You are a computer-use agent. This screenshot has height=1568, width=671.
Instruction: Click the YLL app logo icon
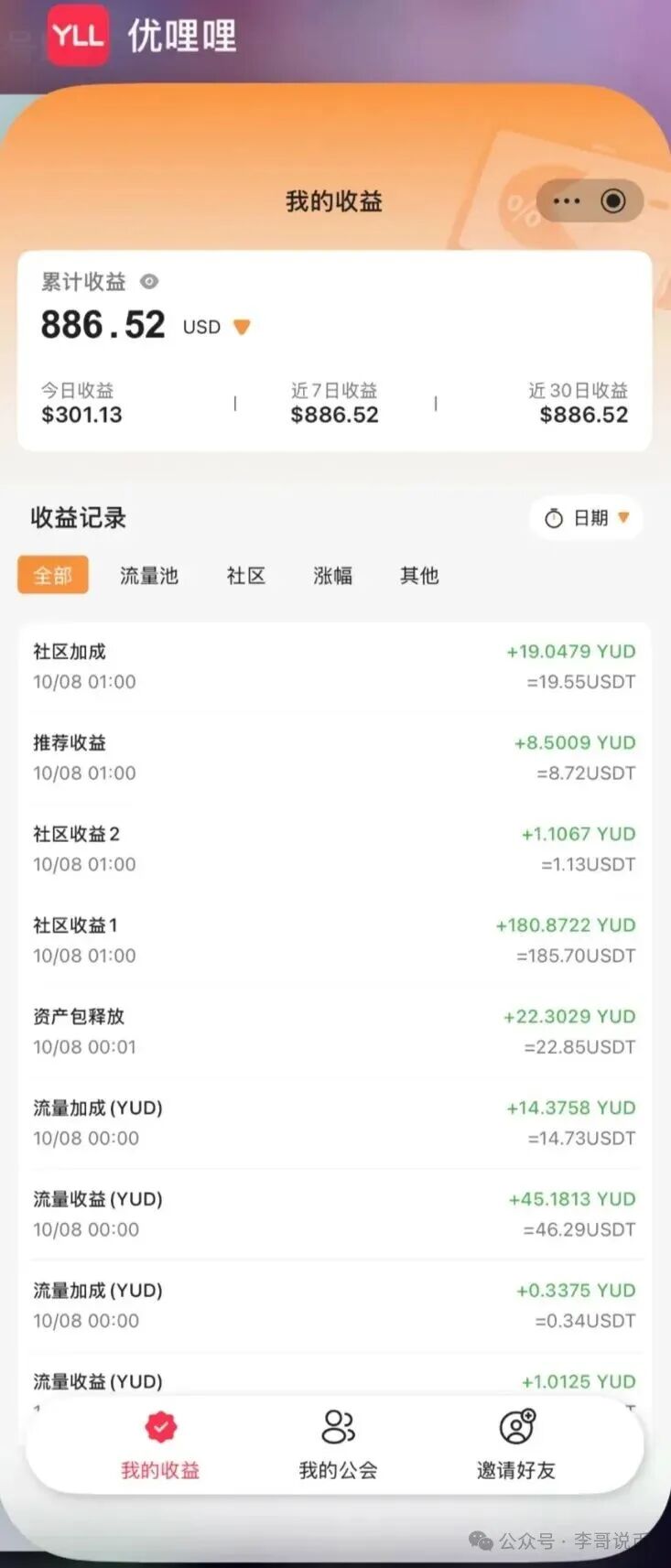point(78,35)
